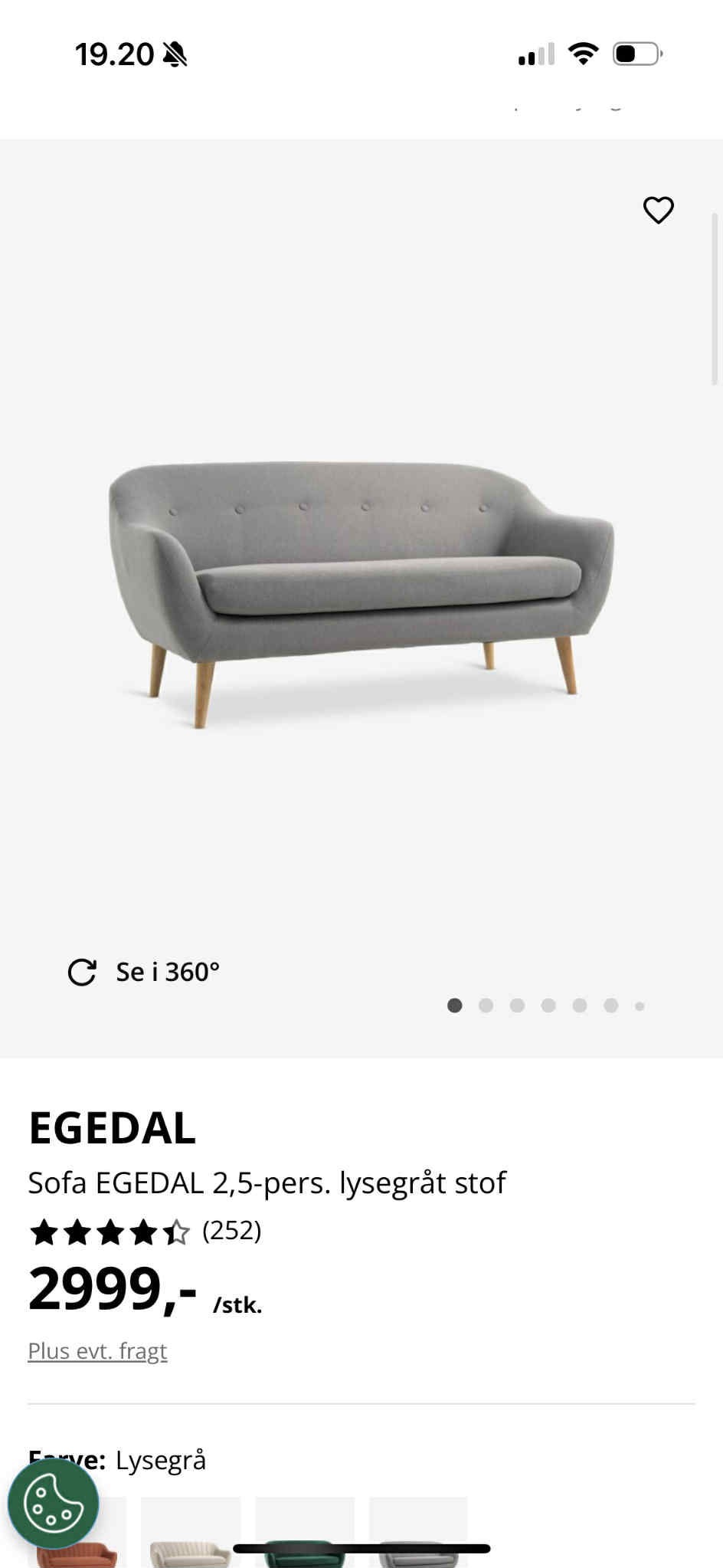This screenshot has height=1568, width=723.
Task: Tap the "Se i 360°" rotation icon
Action: click(84, 971)
